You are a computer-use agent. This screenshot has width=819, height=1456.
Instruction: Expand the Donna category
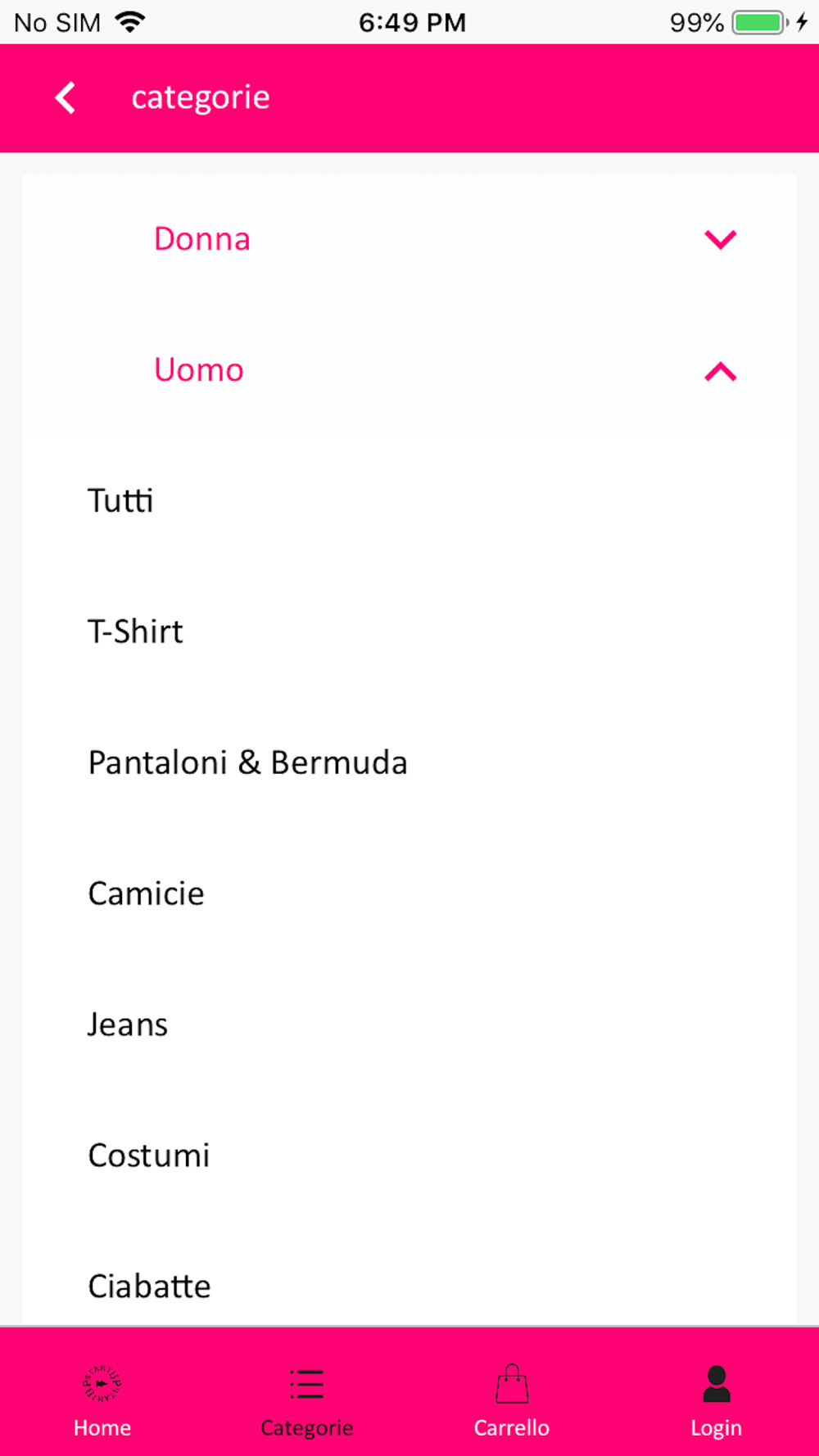pyautogui.click(x=720, y=239)
